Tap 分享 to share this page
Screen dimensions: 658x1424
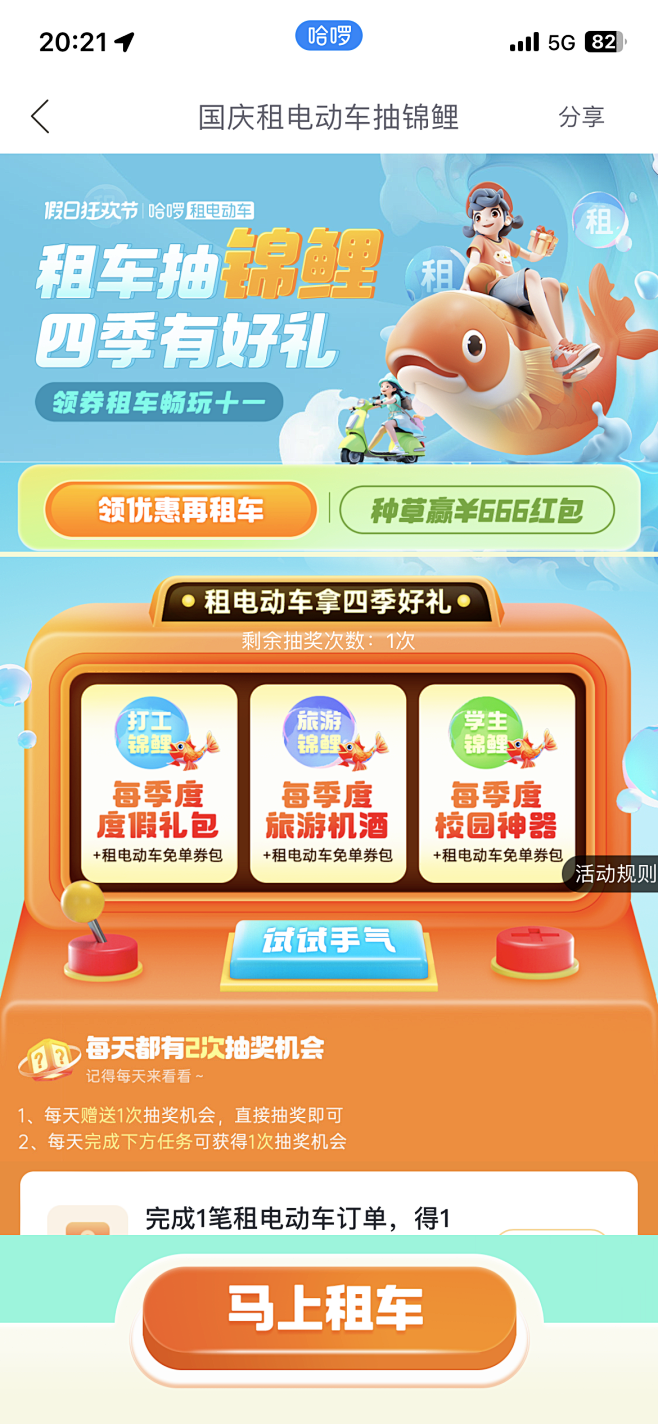[581, 117]
